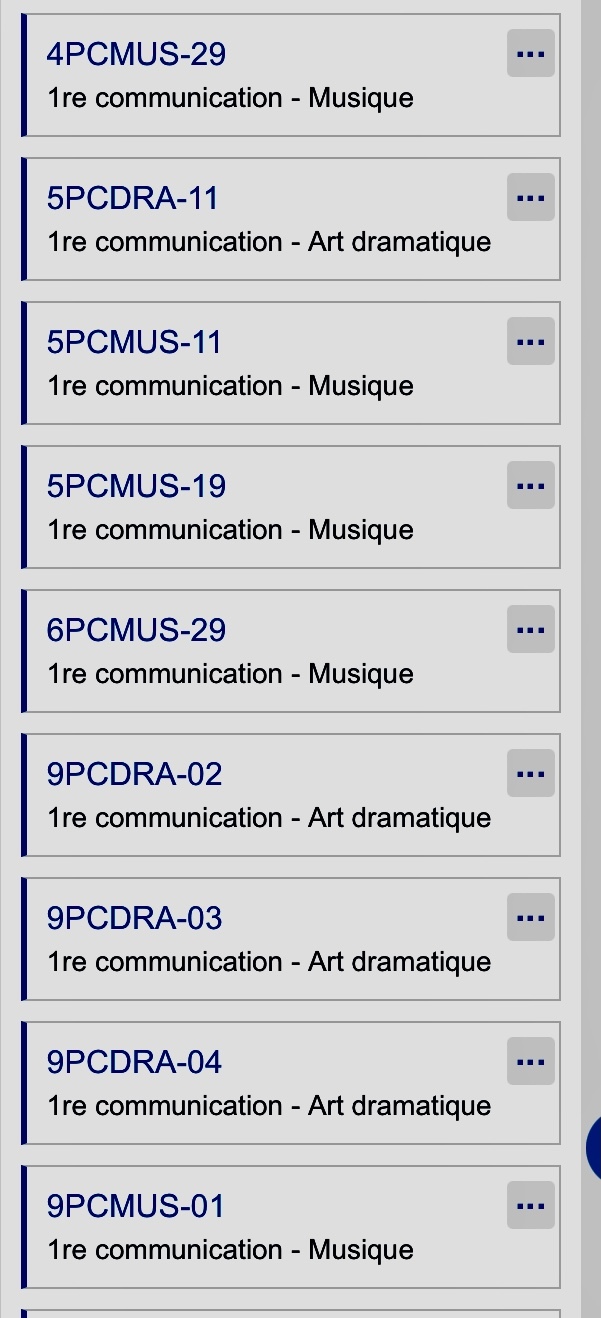Open more options for 6PCMUS-29
The width and height of the screenshot is (601, 1318).
[x=530, y=630]
